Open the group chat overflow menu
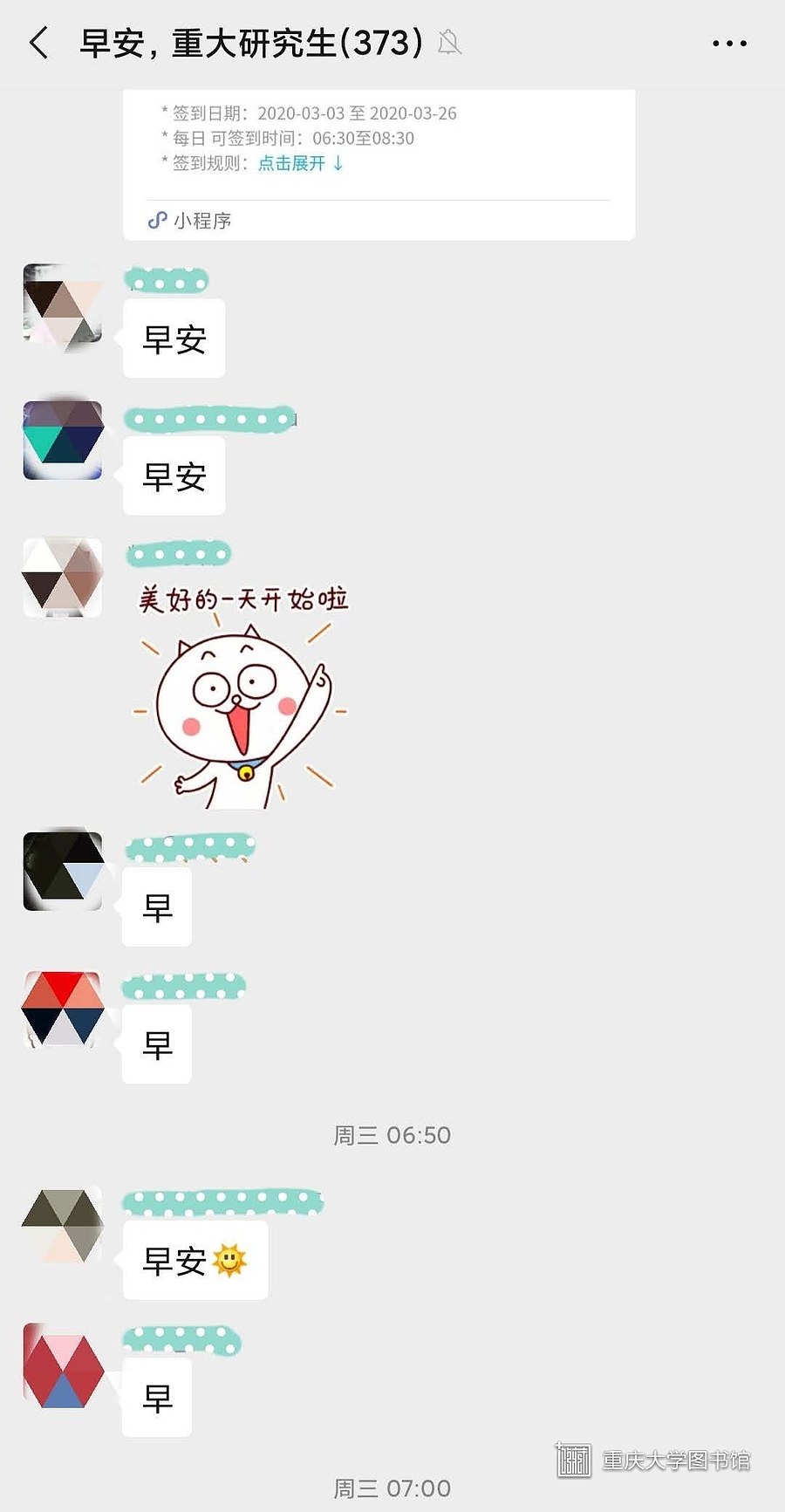 click(729, 43)
